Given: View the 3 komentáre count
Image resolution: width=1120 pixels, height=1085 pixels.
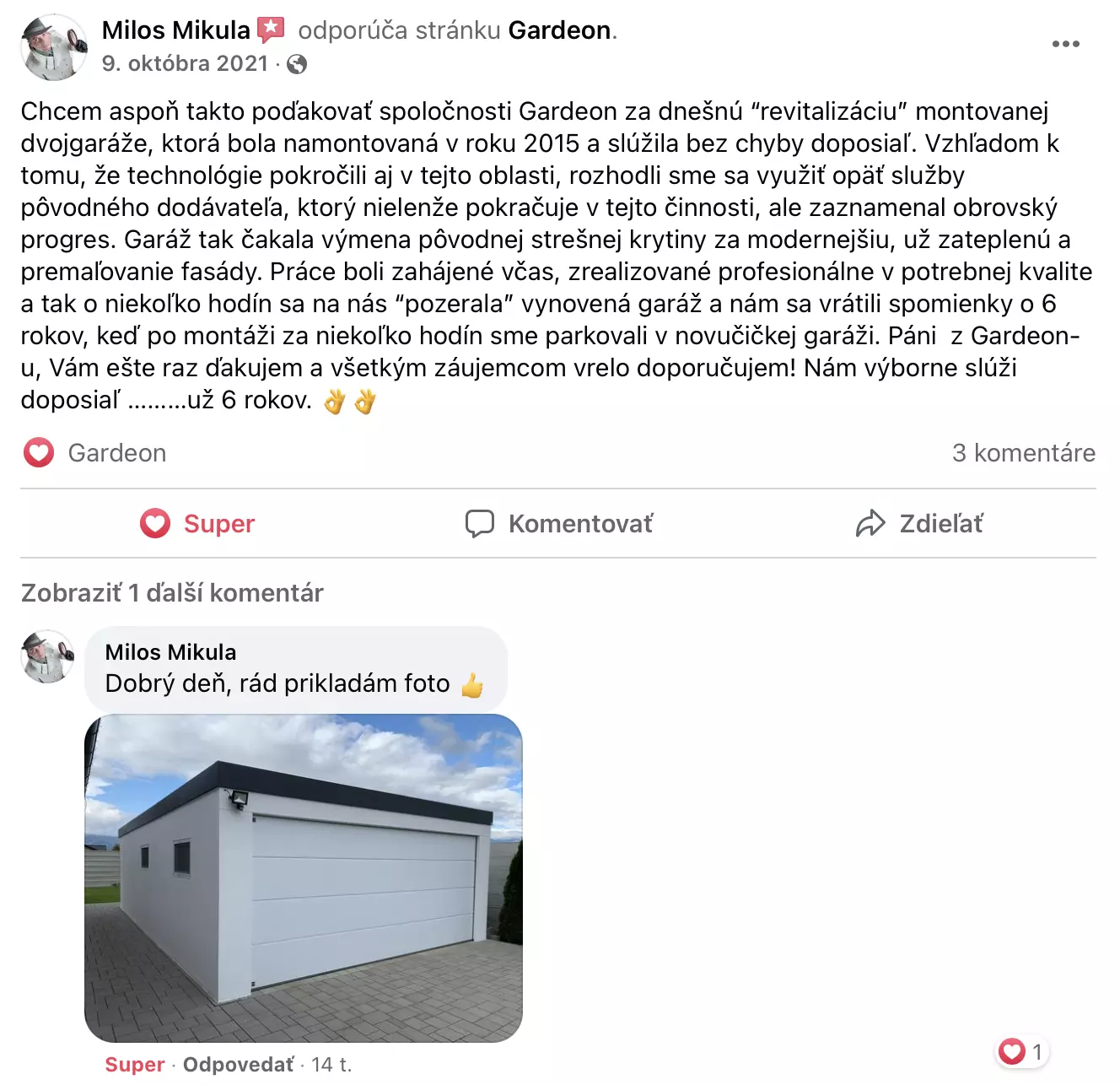Looking at the screenshot, I should tap(1023, 453).
